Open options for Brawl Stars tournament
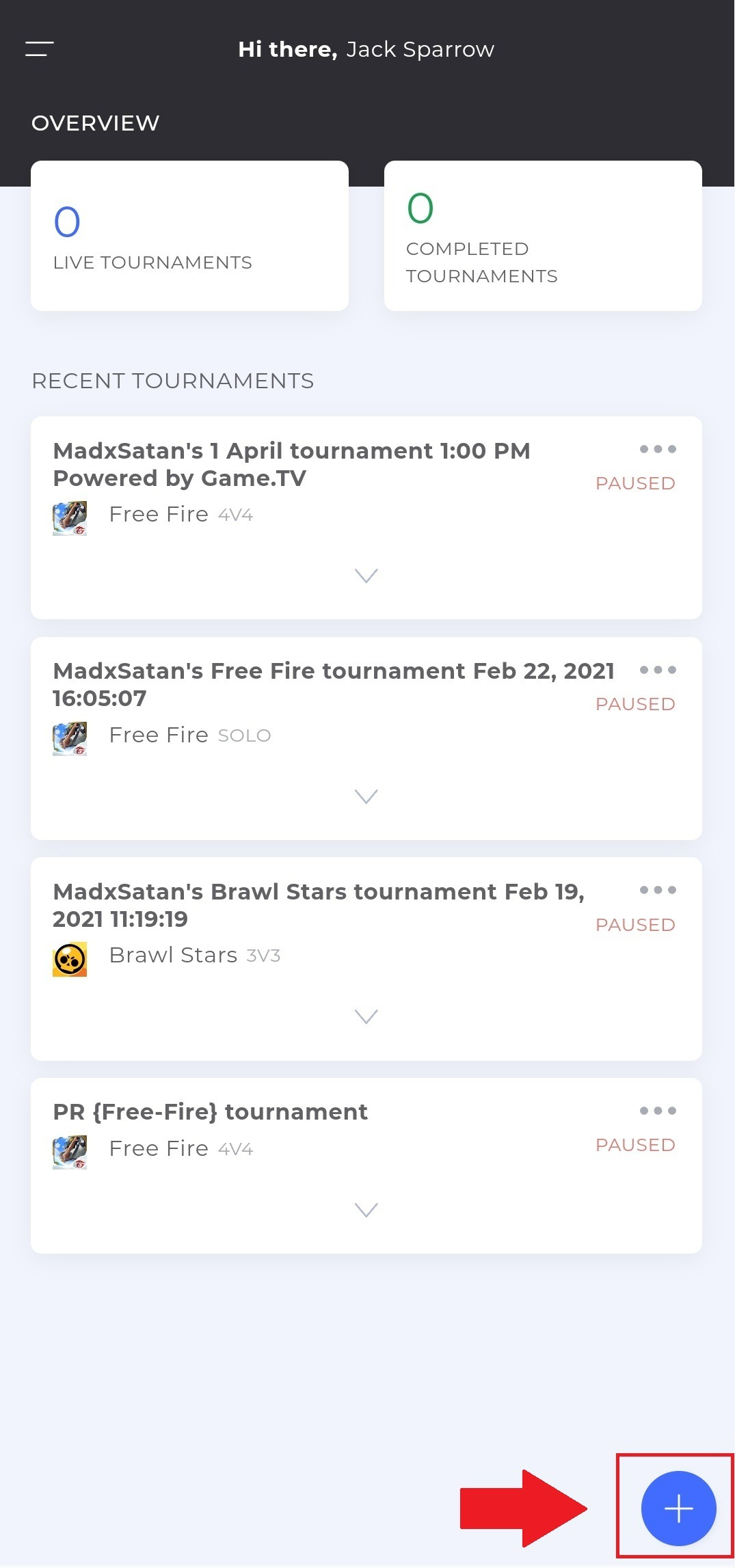735x1568 pixels. [x=658, y=890]
